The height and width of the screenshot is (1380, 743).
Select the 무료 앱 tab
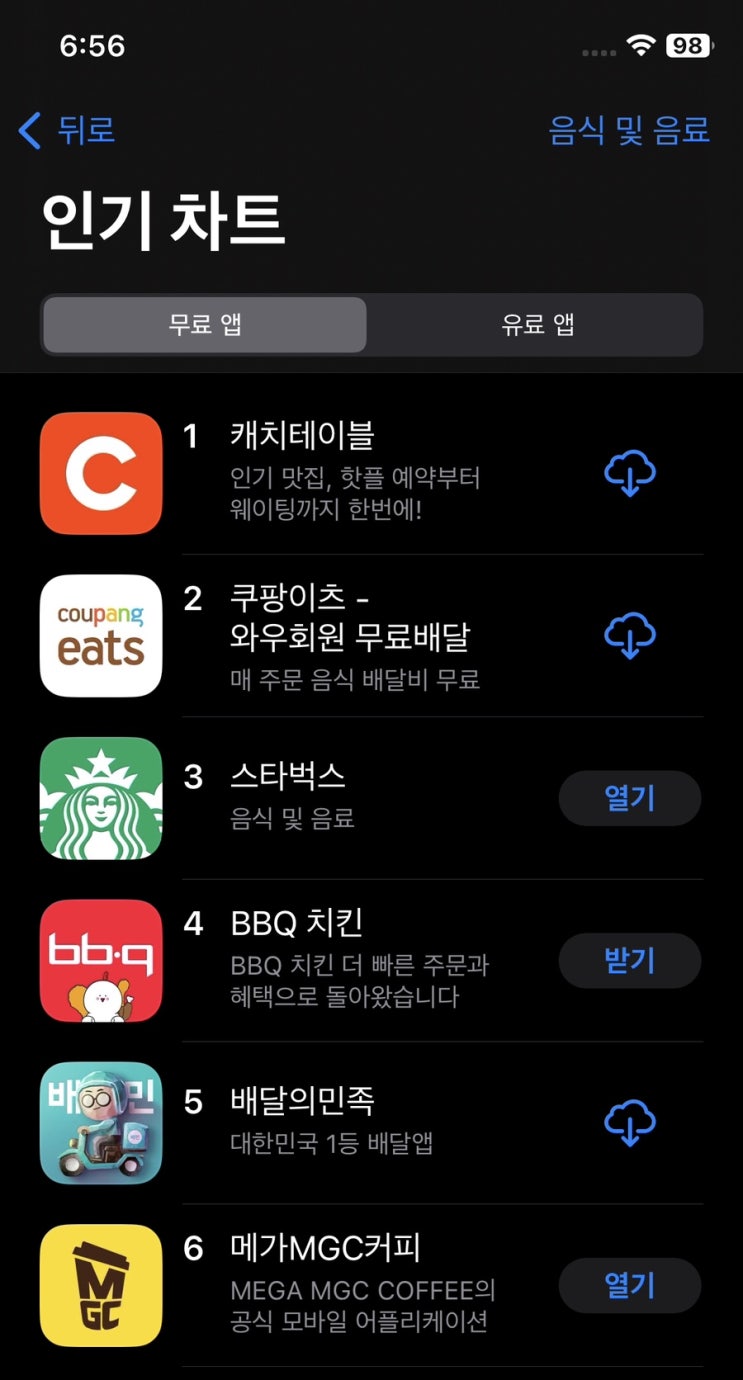coord(205,325)
